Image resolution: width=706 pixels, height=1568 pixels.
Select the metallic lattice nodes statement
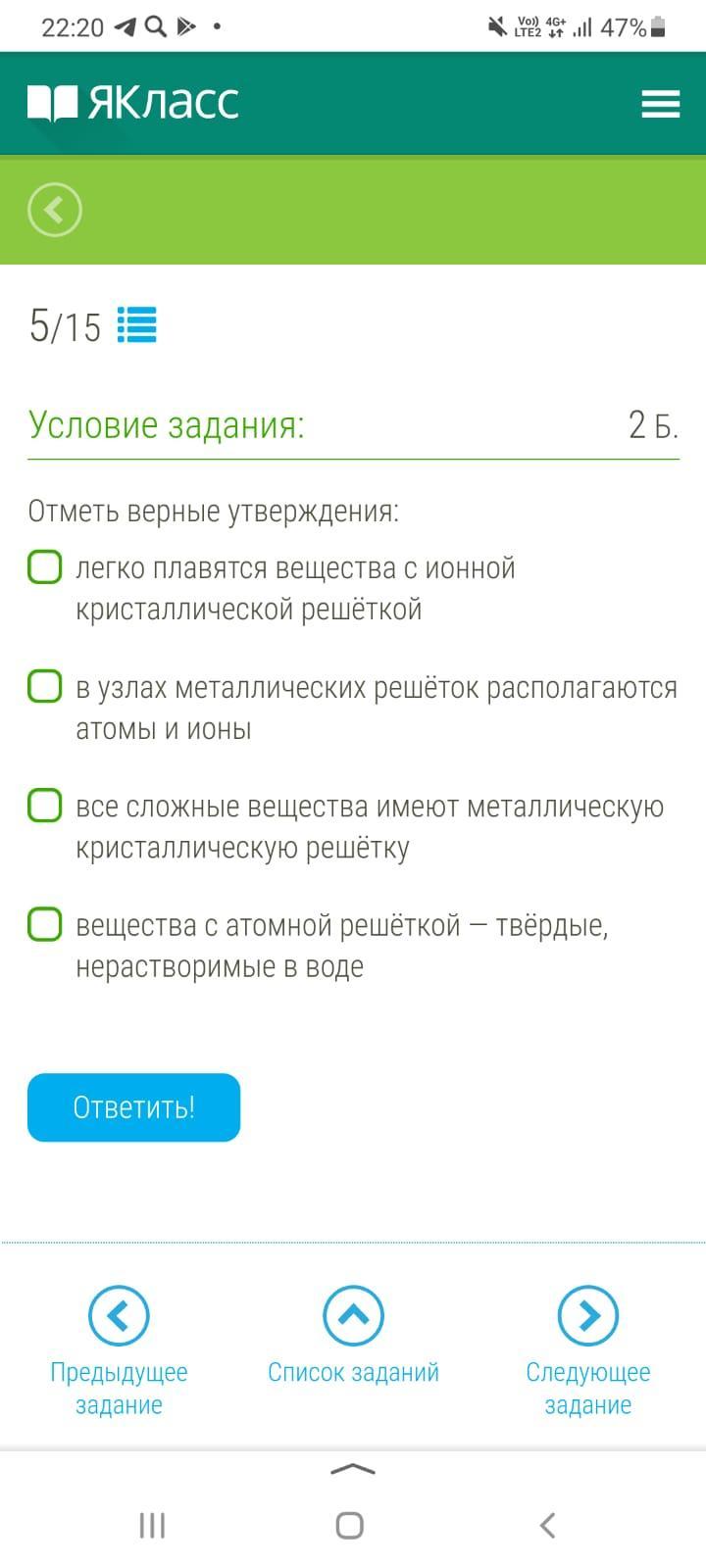tap(45, 687)
